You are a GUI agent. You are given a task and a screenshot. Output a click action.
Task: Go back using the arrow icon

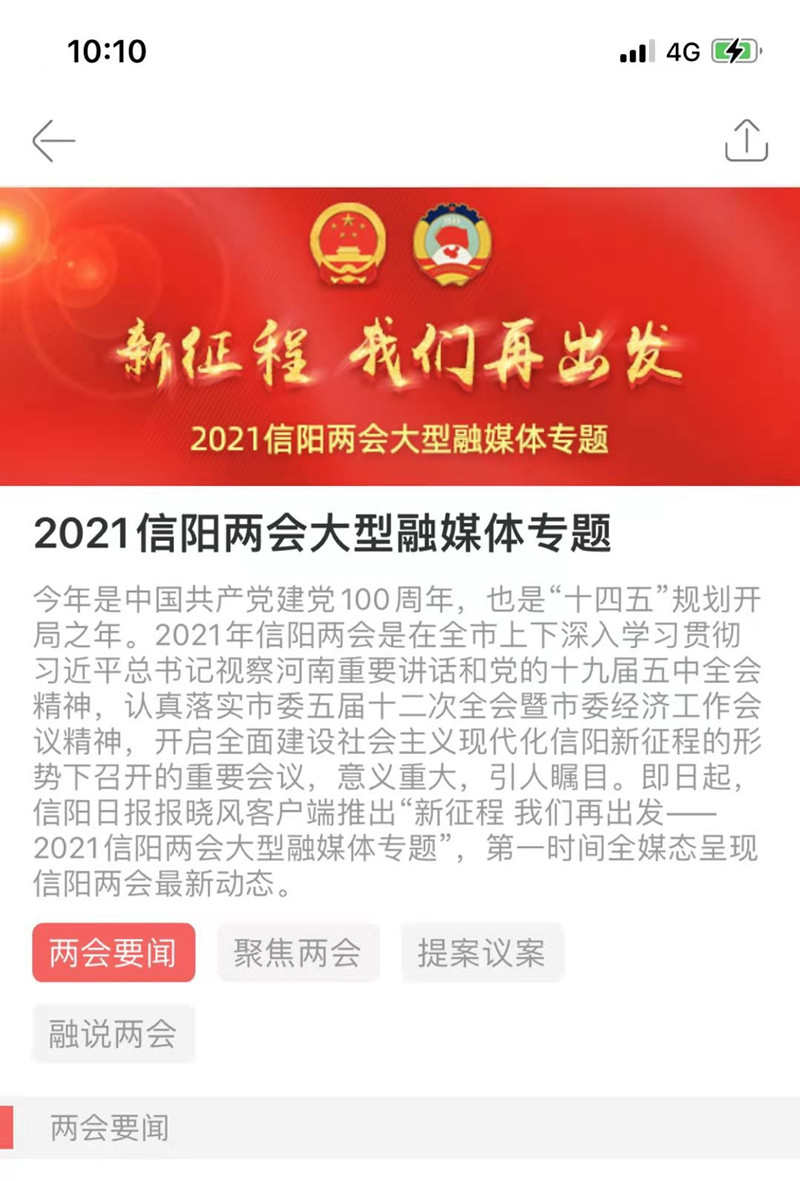pyautogui.click(x=54, y=141)
